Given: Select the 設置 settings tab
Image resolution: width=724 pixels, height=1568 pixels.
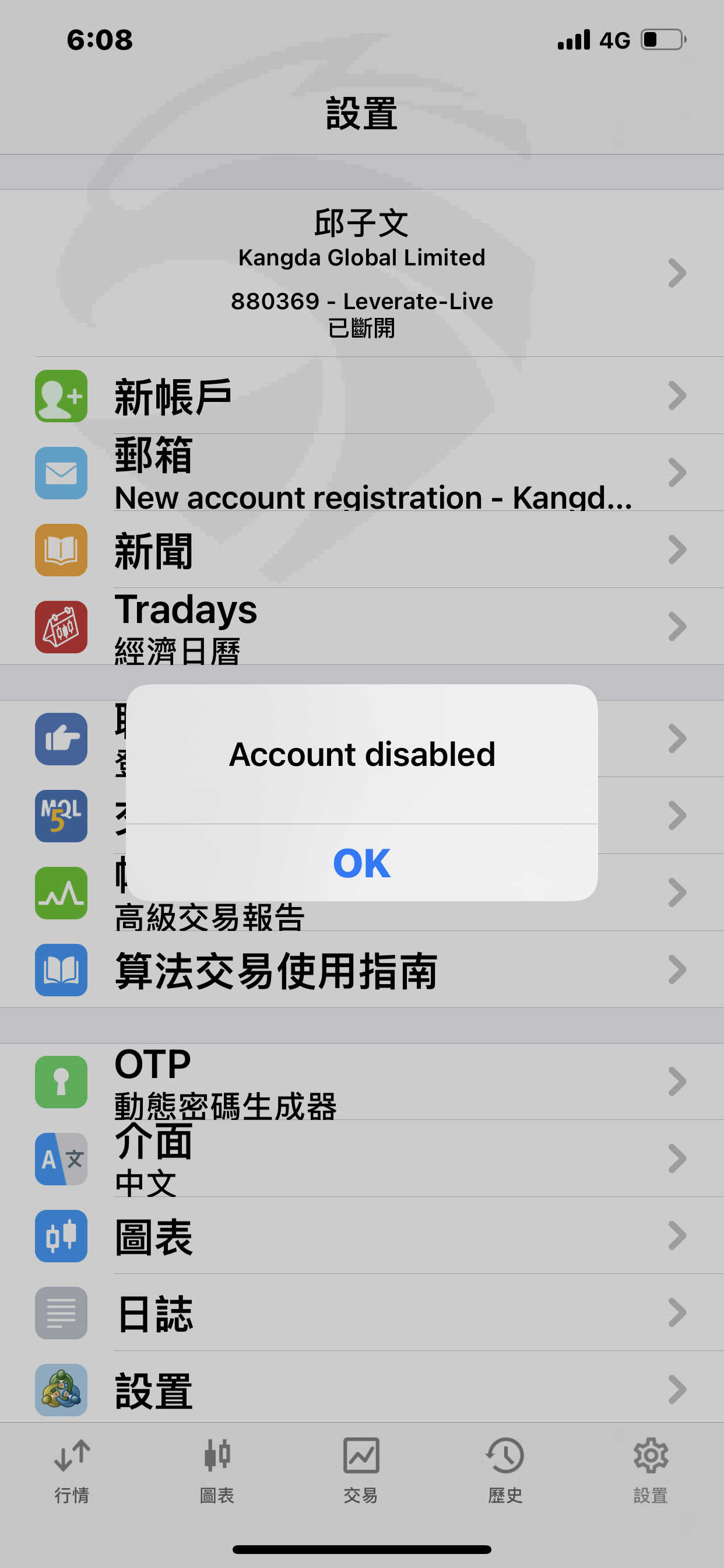Looking at the screenshot, I should click(651, 1471).
